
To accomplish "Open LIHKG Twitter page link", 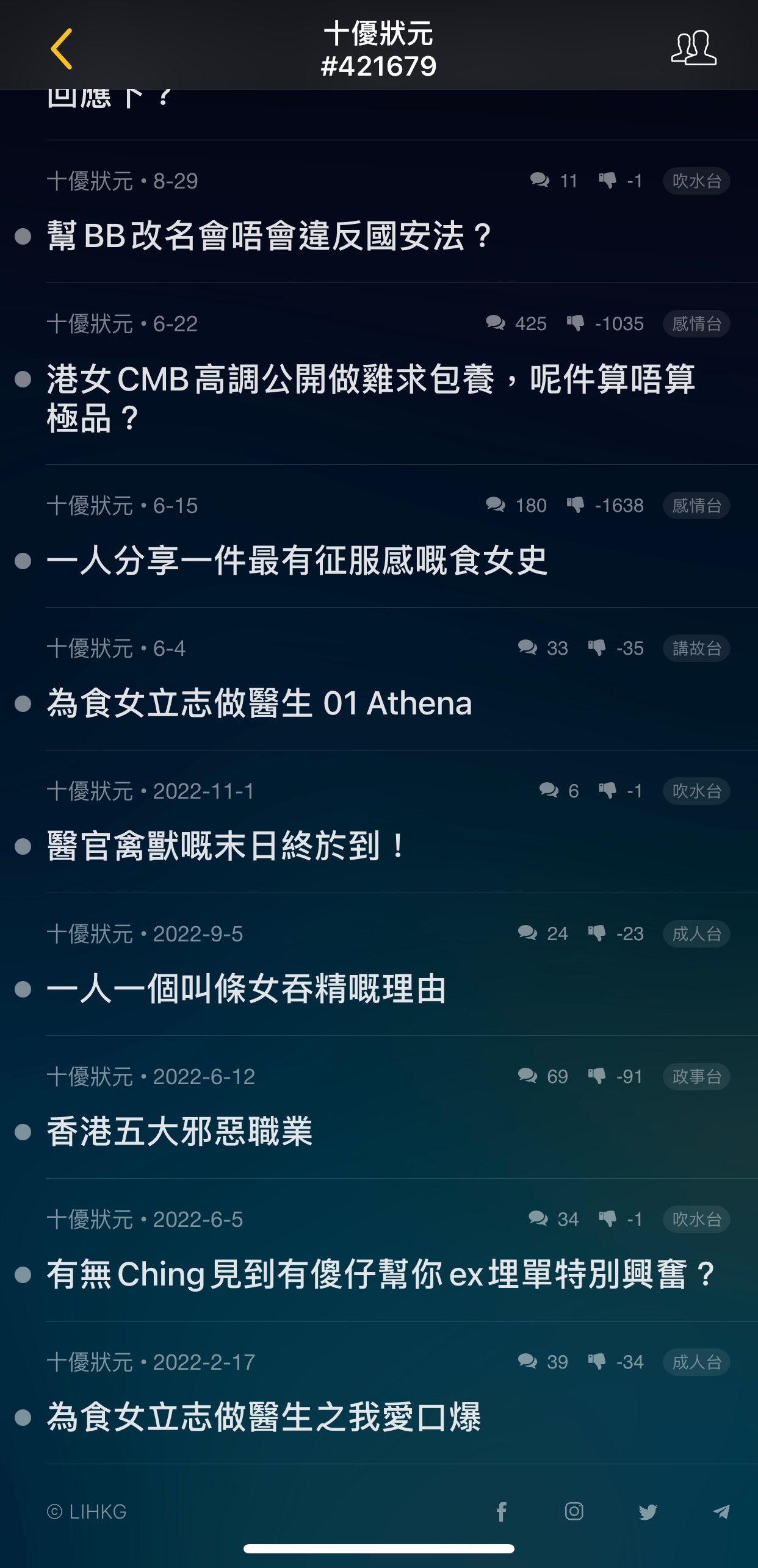I will click(x=648, y=1511).
